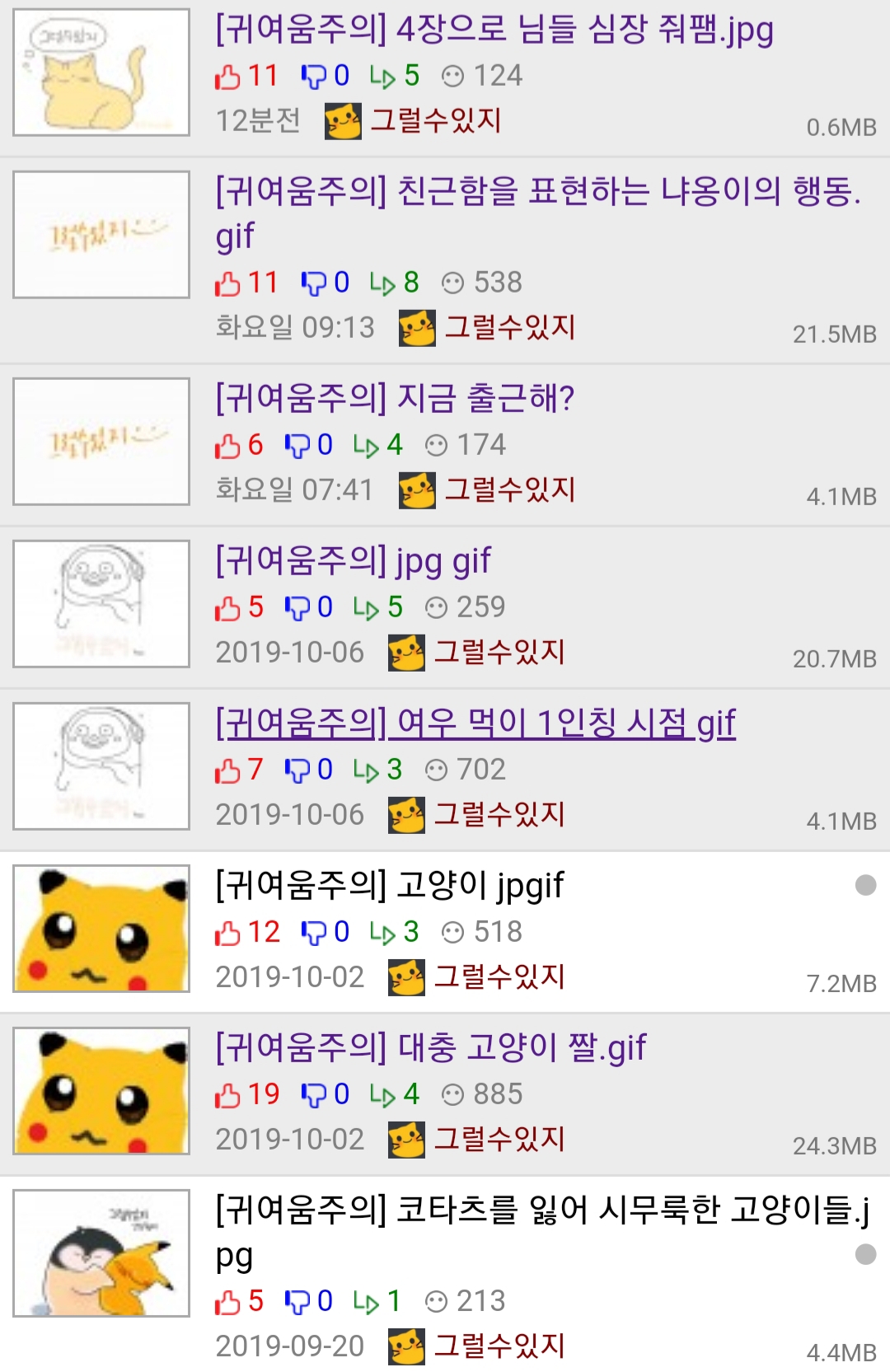This screenshot has height=1372, width=890.
Task: Open post '여우 먹이 1인칭 시점 gif'
Action: [475, 723]
